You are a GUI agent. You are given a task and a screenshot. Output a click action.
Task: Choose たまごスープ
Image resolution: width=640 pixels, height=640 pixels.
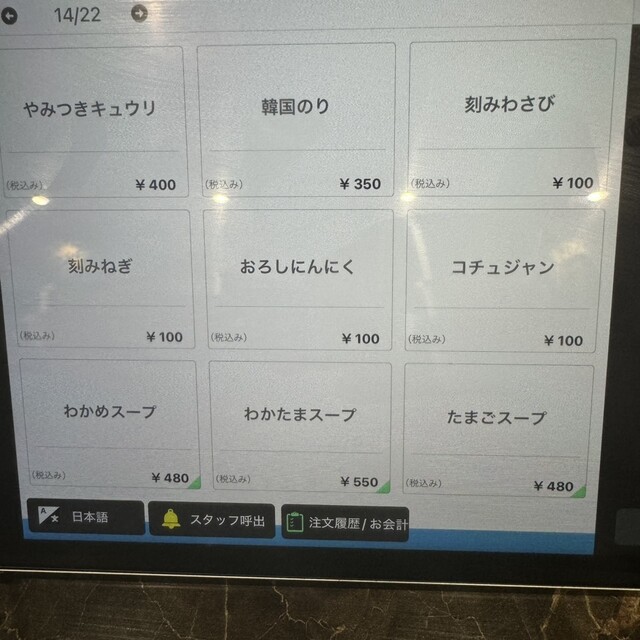pos(497,429)
